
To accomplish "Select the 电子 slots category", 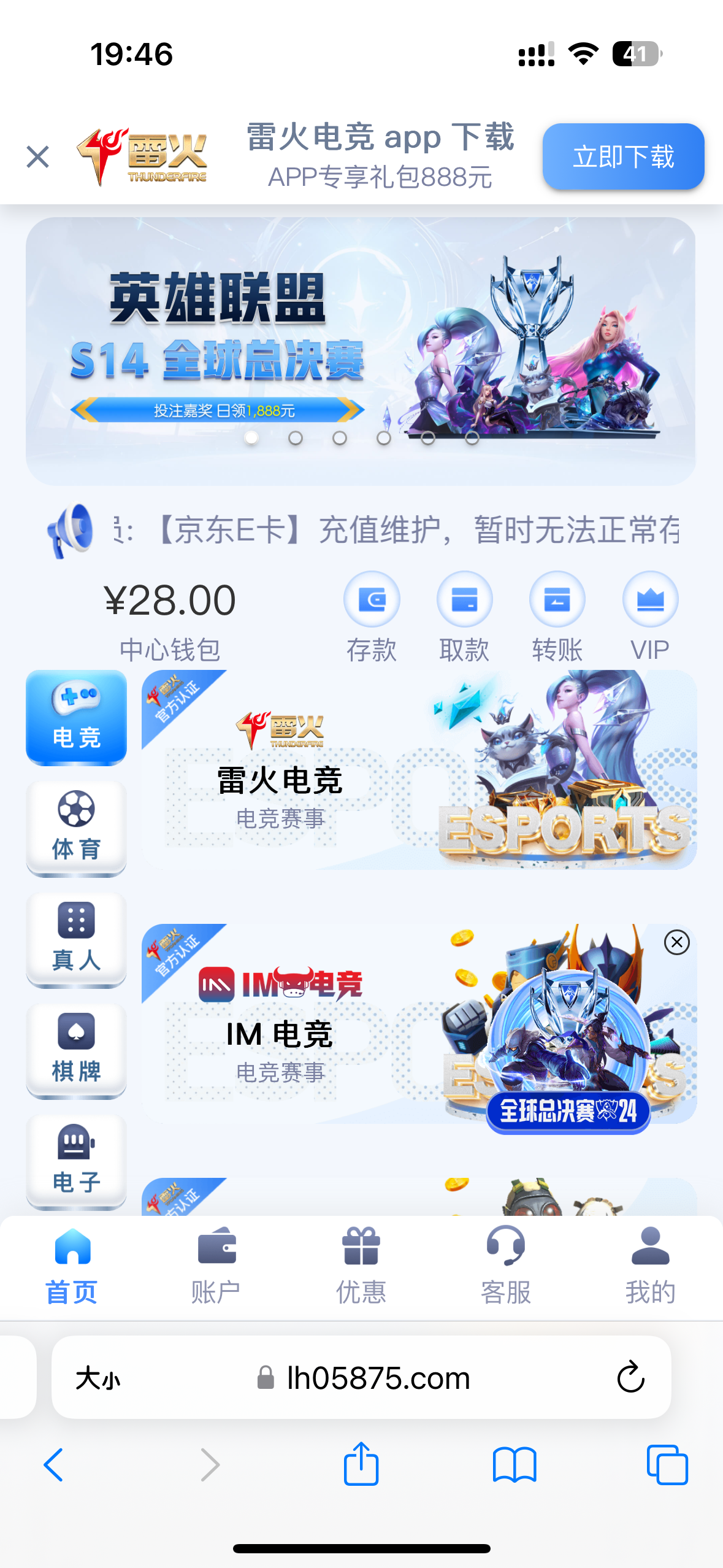I will pyautogui.click(x=76, y=1161).
